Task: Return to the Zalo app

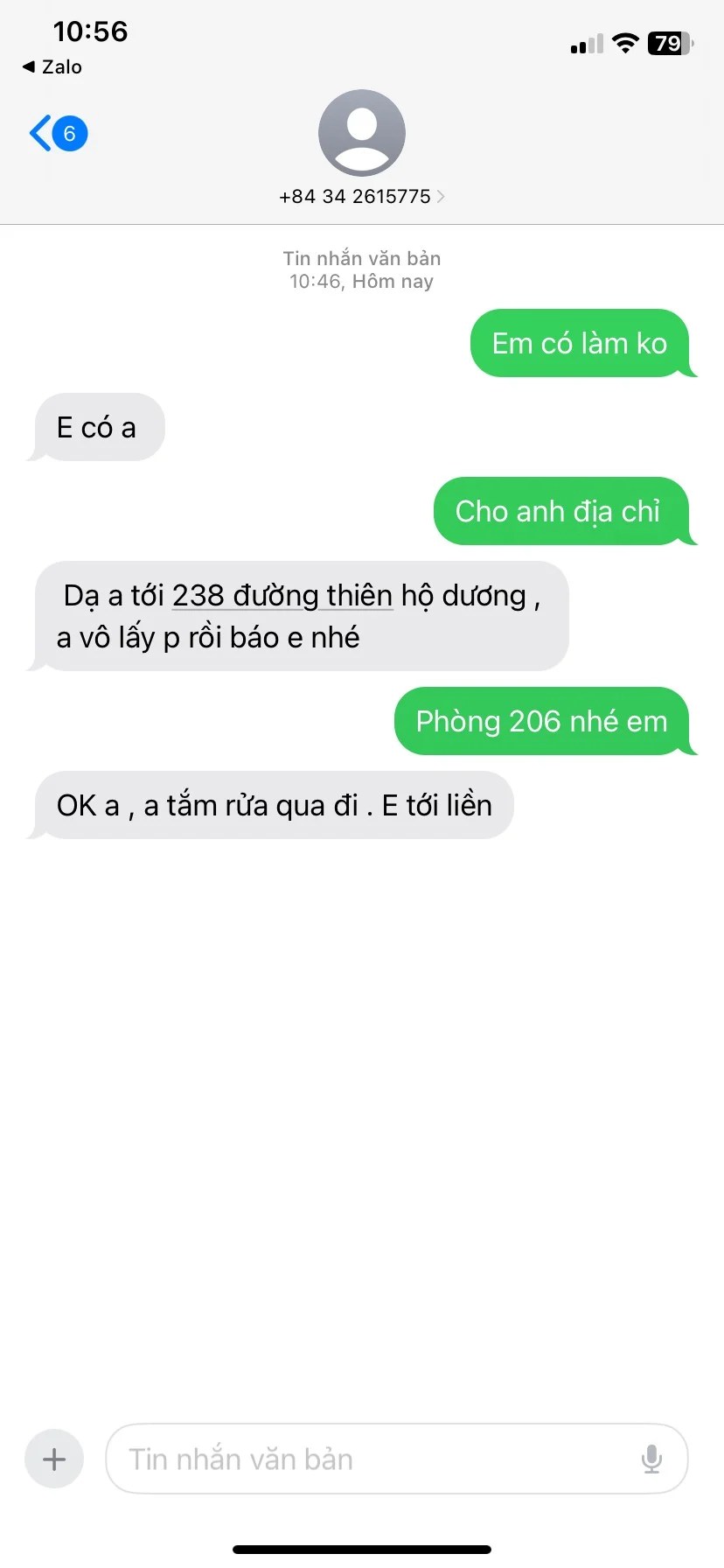Action: [x=52, y=67]
